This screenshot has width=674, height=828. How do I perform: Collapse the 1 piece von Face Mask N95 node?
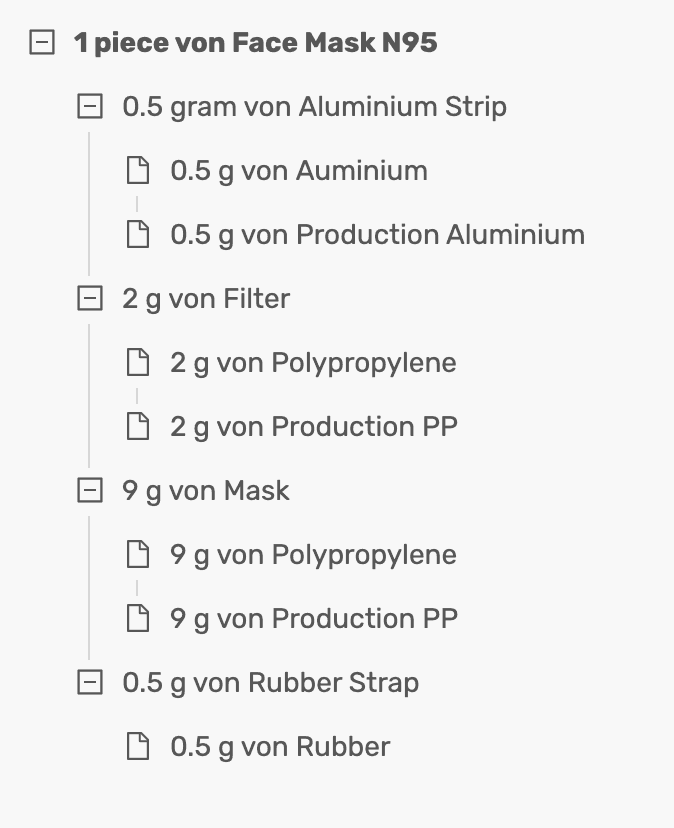pyautogui.click(x=42, y=43)
